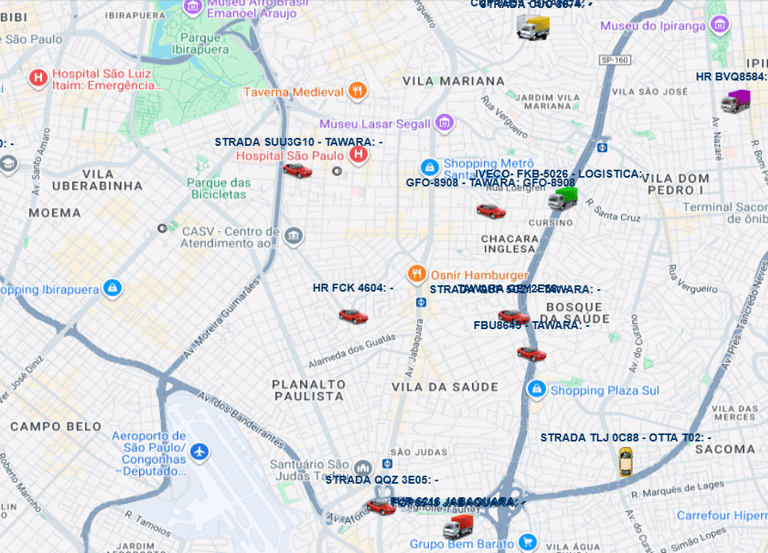Screen dimensions: 768x553
Task: Select the HR FCK 4604 red car
Action: [352, 316]
